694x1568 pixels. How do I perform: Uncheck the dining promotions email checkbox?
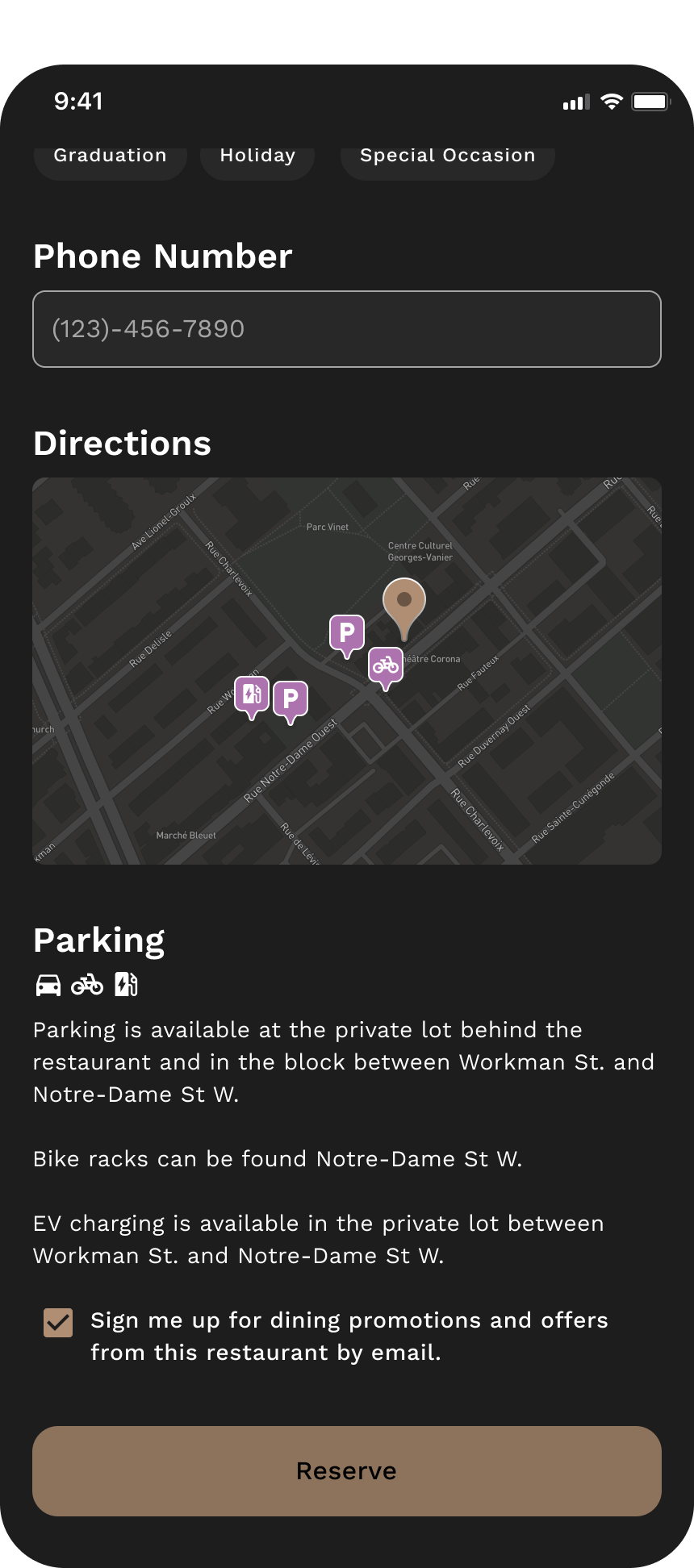coord(58,1323)
